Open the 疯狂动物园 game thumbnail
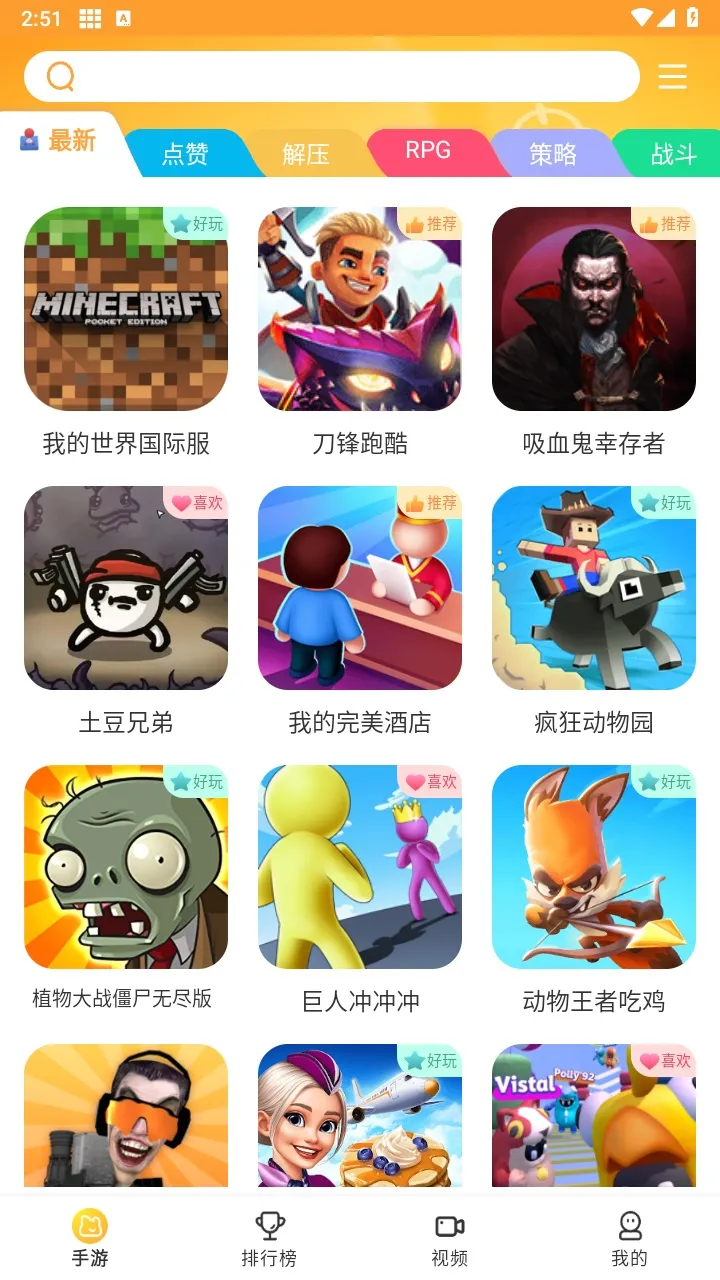 594,589
